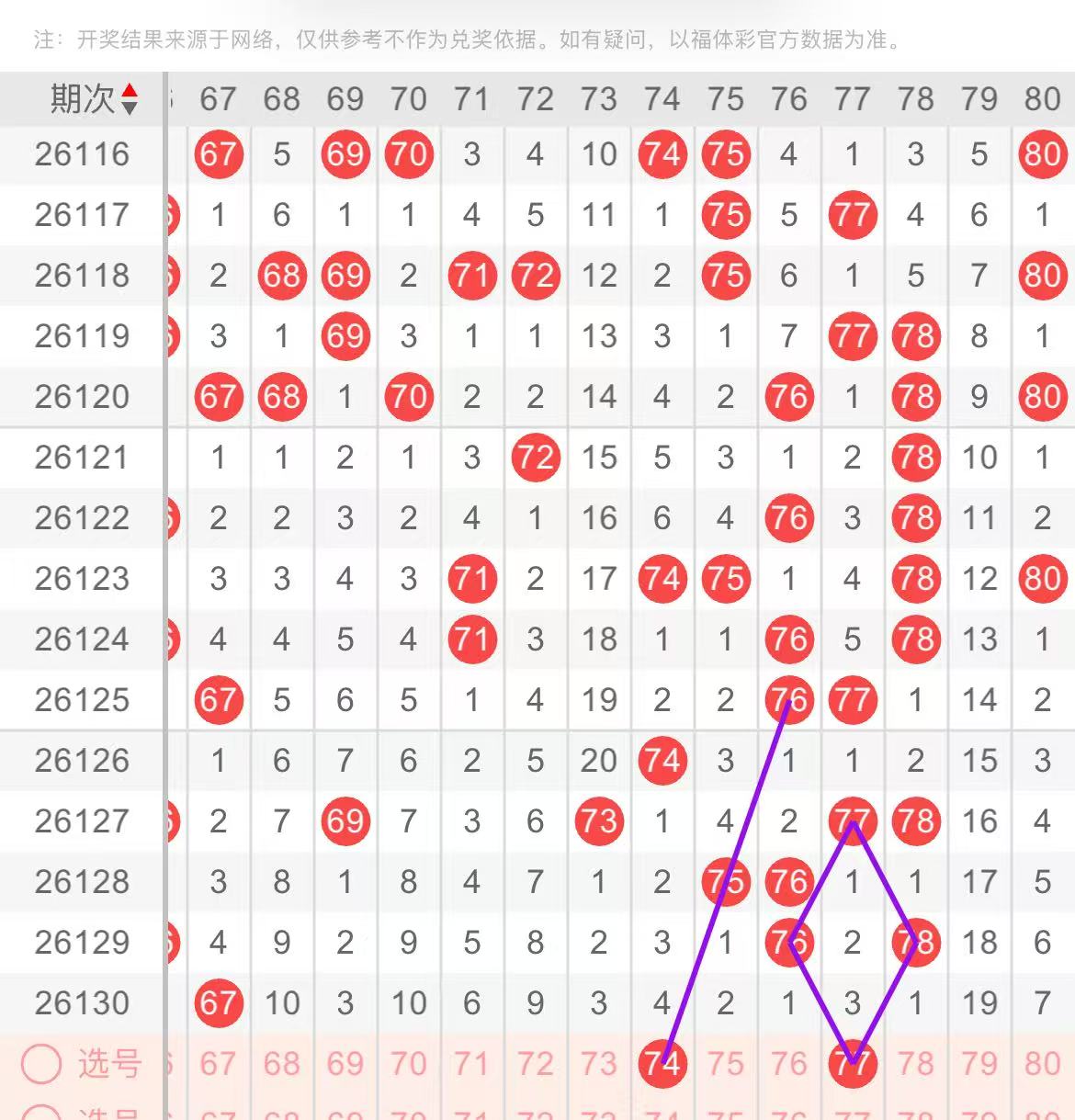Pick number 72 in the first 选号 row
The height and width of the screenshot is (1120, 1075).
[535, 1064]
